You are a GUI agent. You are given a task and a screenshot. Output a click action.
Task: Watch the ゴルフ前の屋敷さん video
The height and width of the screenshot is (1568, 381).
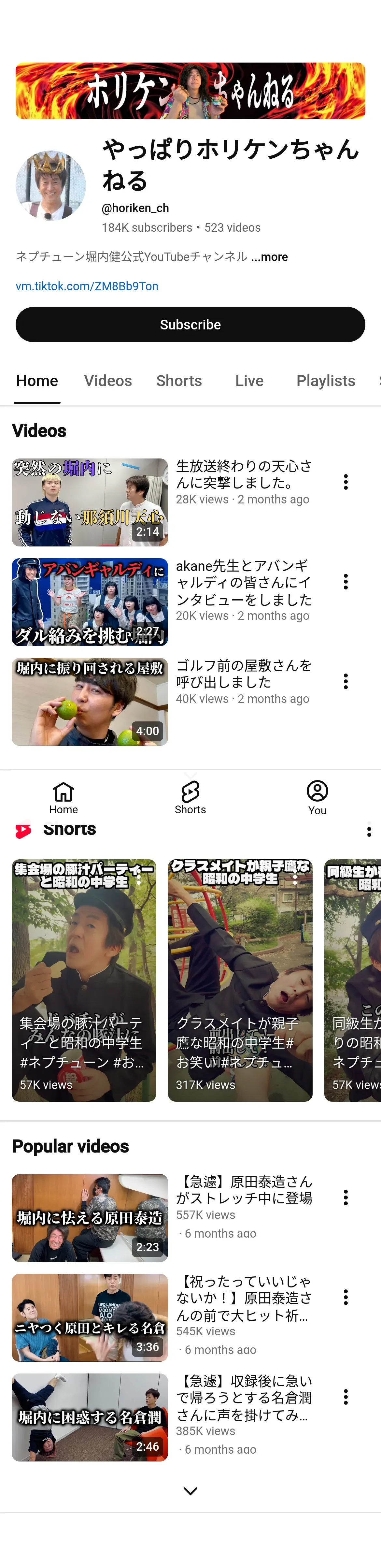(90, 701)
